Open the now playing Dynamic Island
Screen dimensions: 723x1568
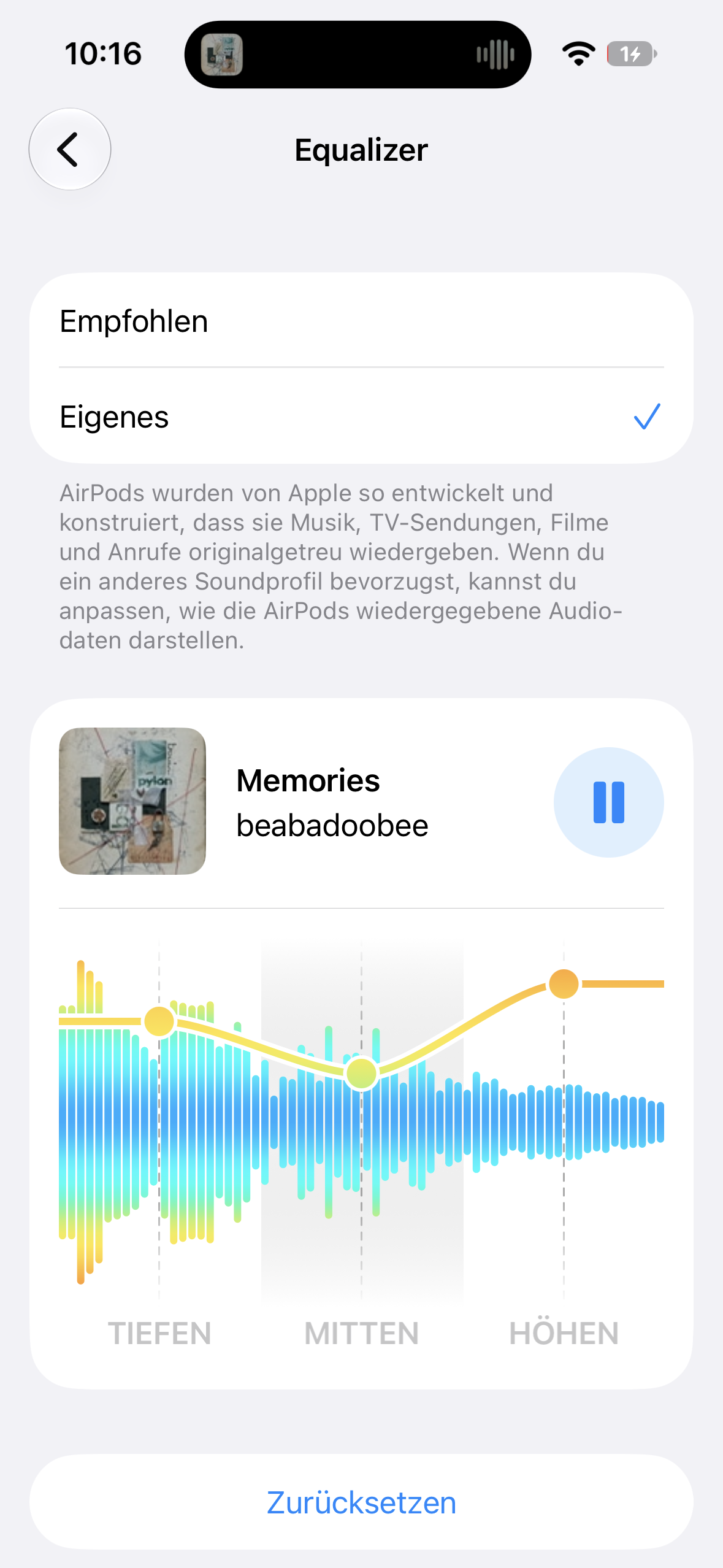(358, 55)
